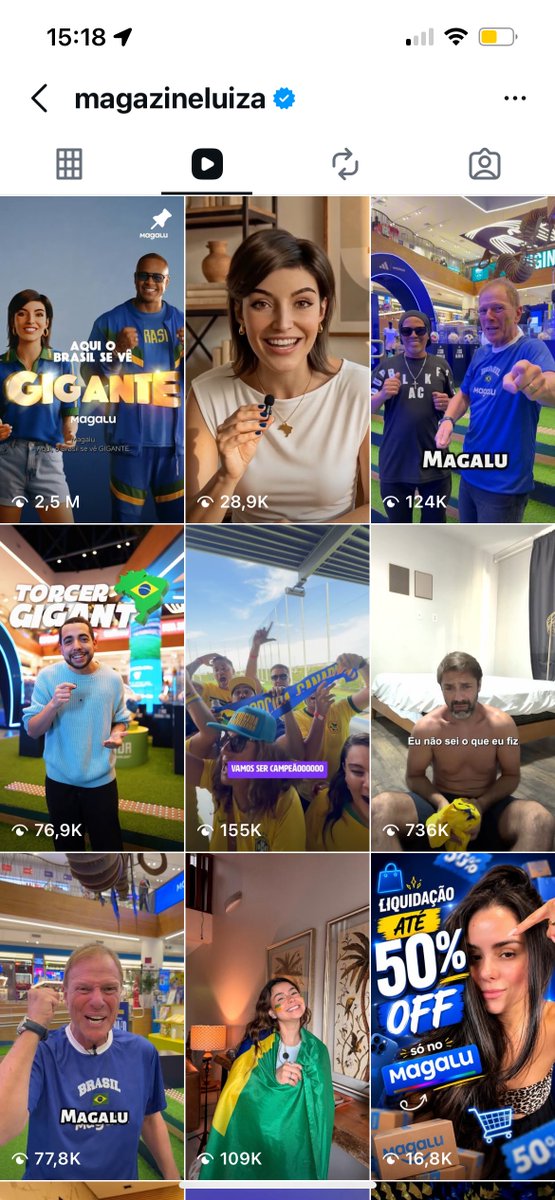Play the reel with 736K views
The width and height of the screenshot is (555, 1200).
point(463,688)
